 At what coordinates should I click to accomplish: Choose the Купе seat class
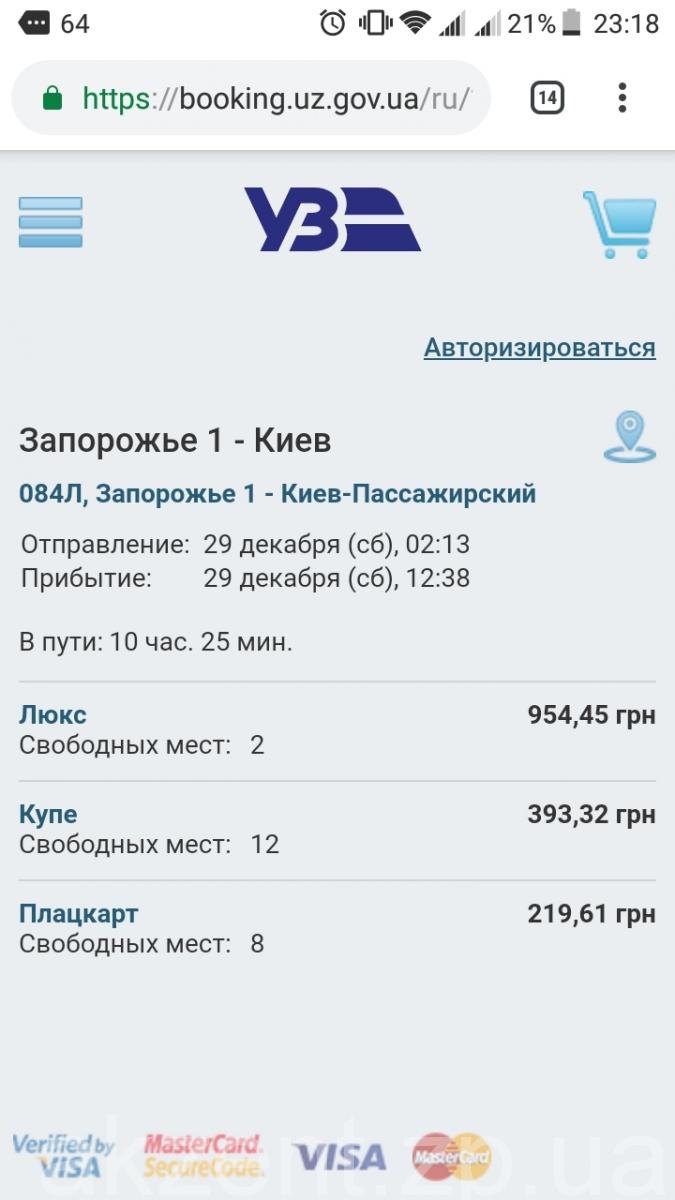(48, 815)
